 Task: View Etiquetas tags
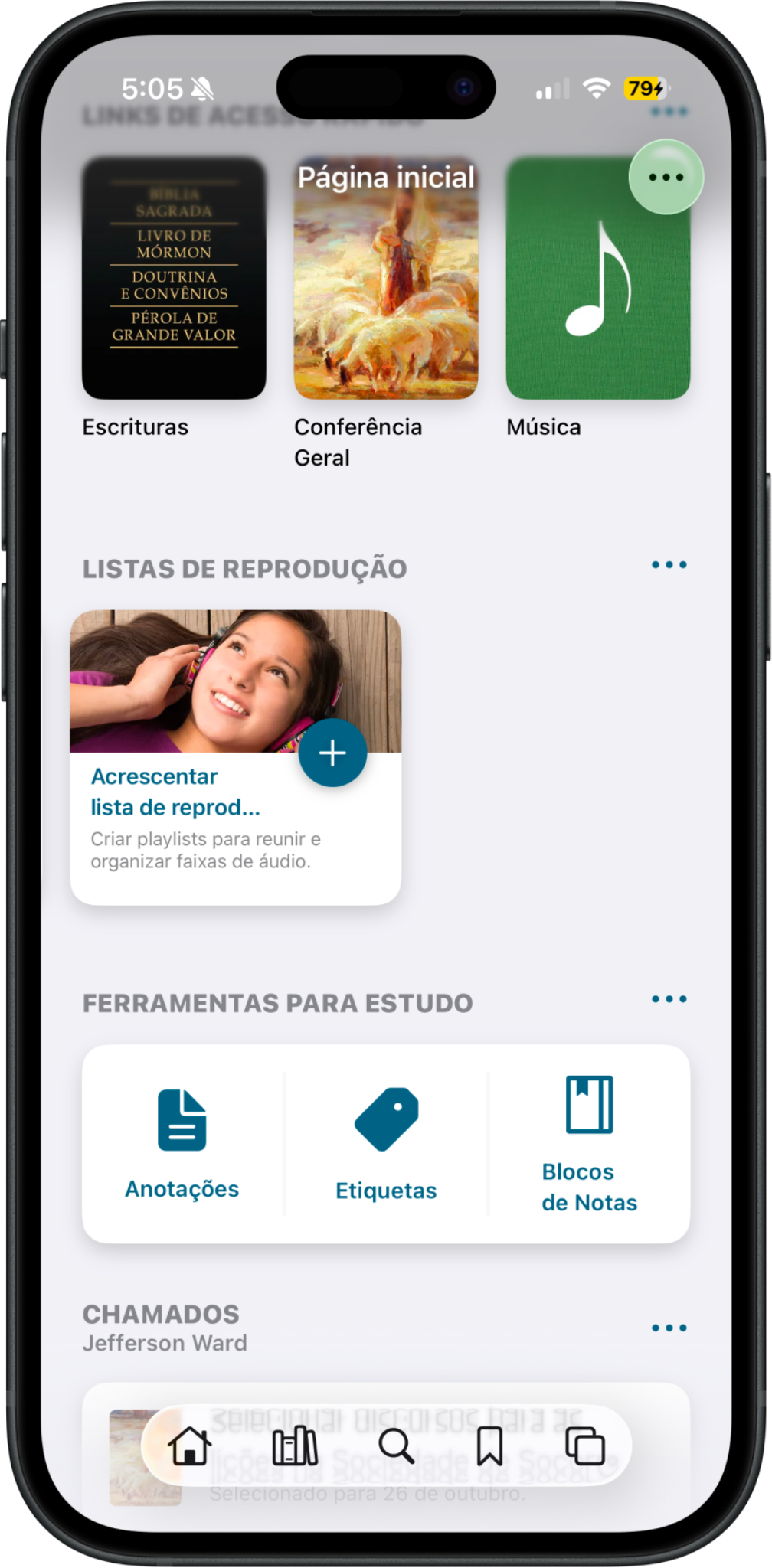click(386, 1144)
